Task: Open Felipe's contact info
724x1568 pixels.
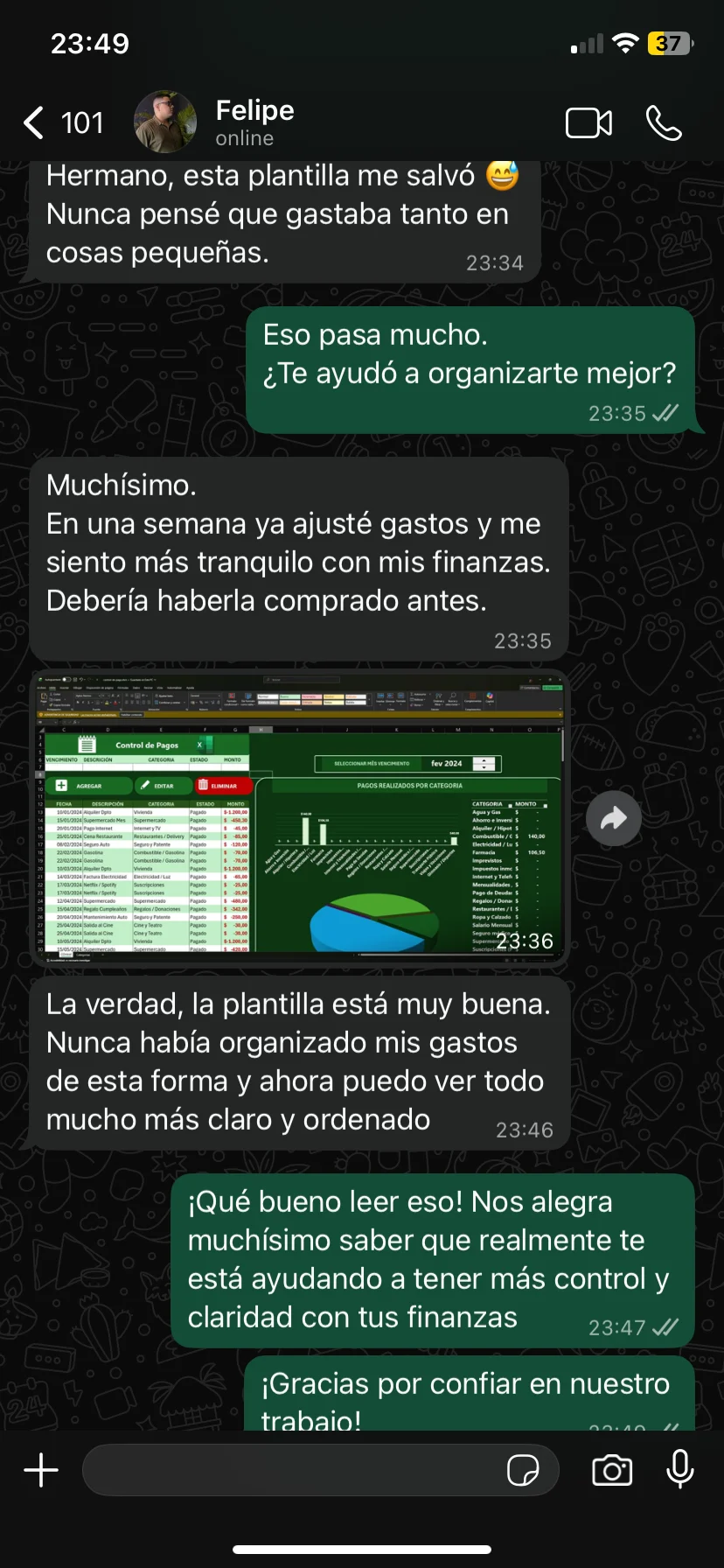Action: [254, 122]
